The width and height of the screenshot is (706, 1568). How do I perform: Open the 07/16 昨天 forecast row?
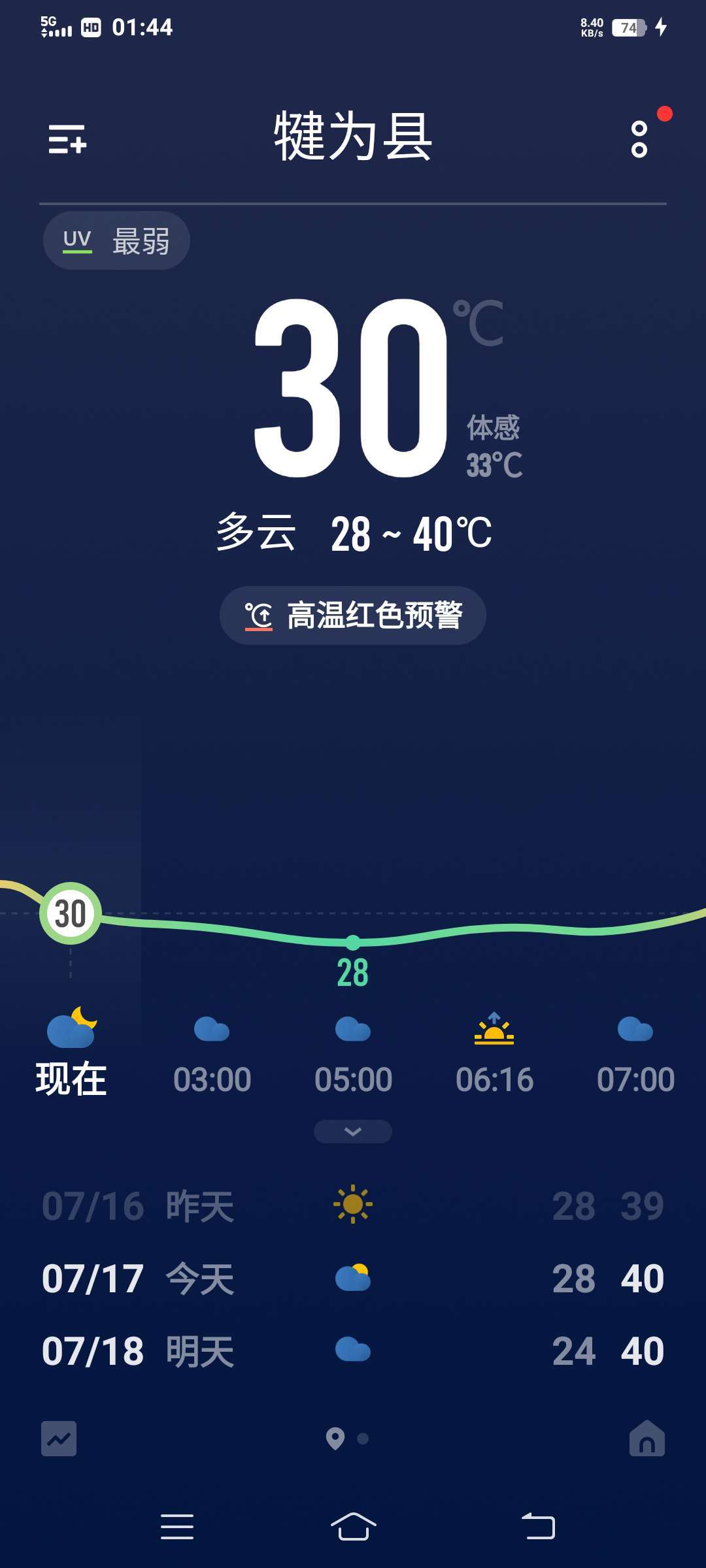pyautogui.click(x=353, y=1205)
